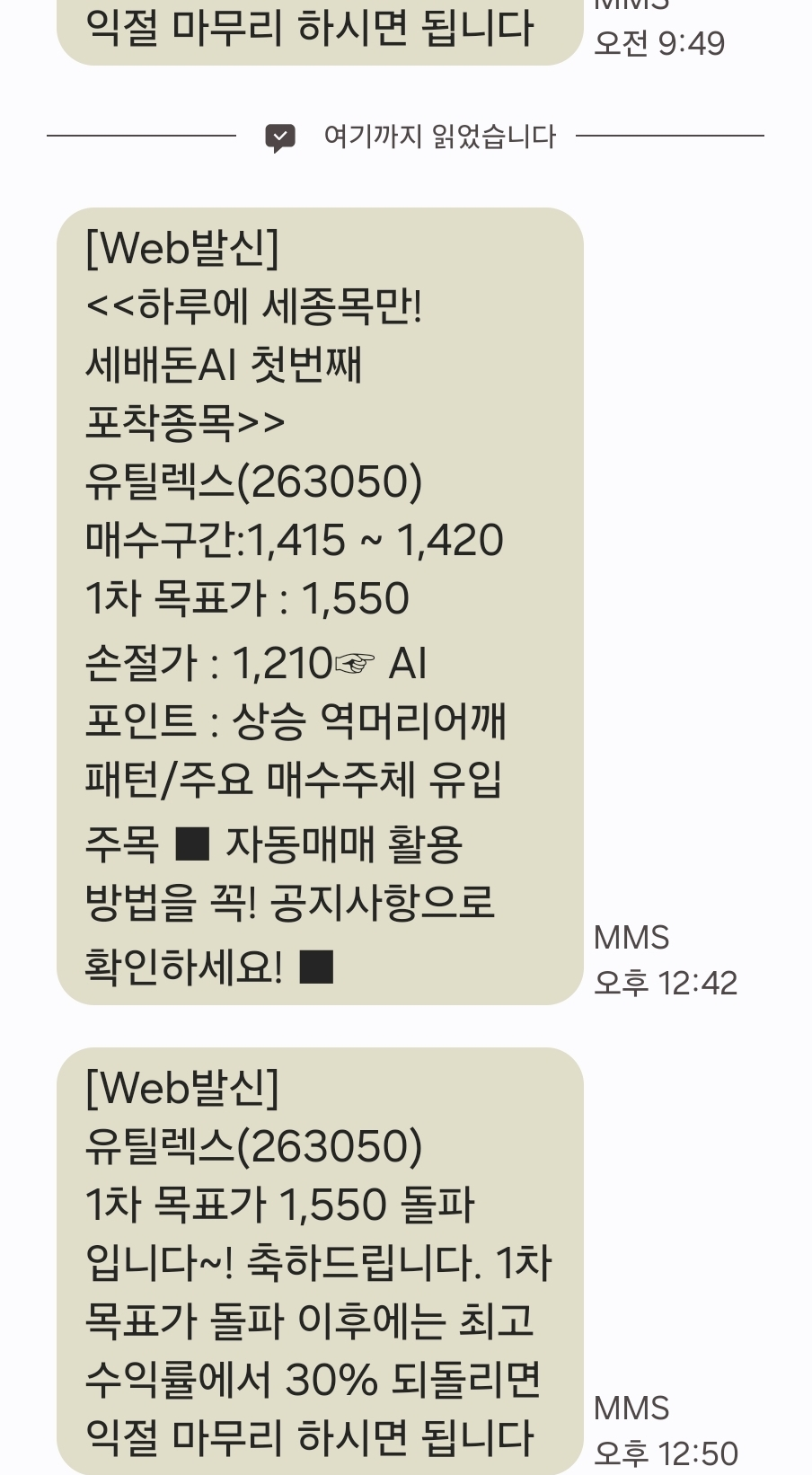Open the 12:42 MMS with 매수구간 1,415
This screenshot has width=812, height=1475.
point(320,606)
